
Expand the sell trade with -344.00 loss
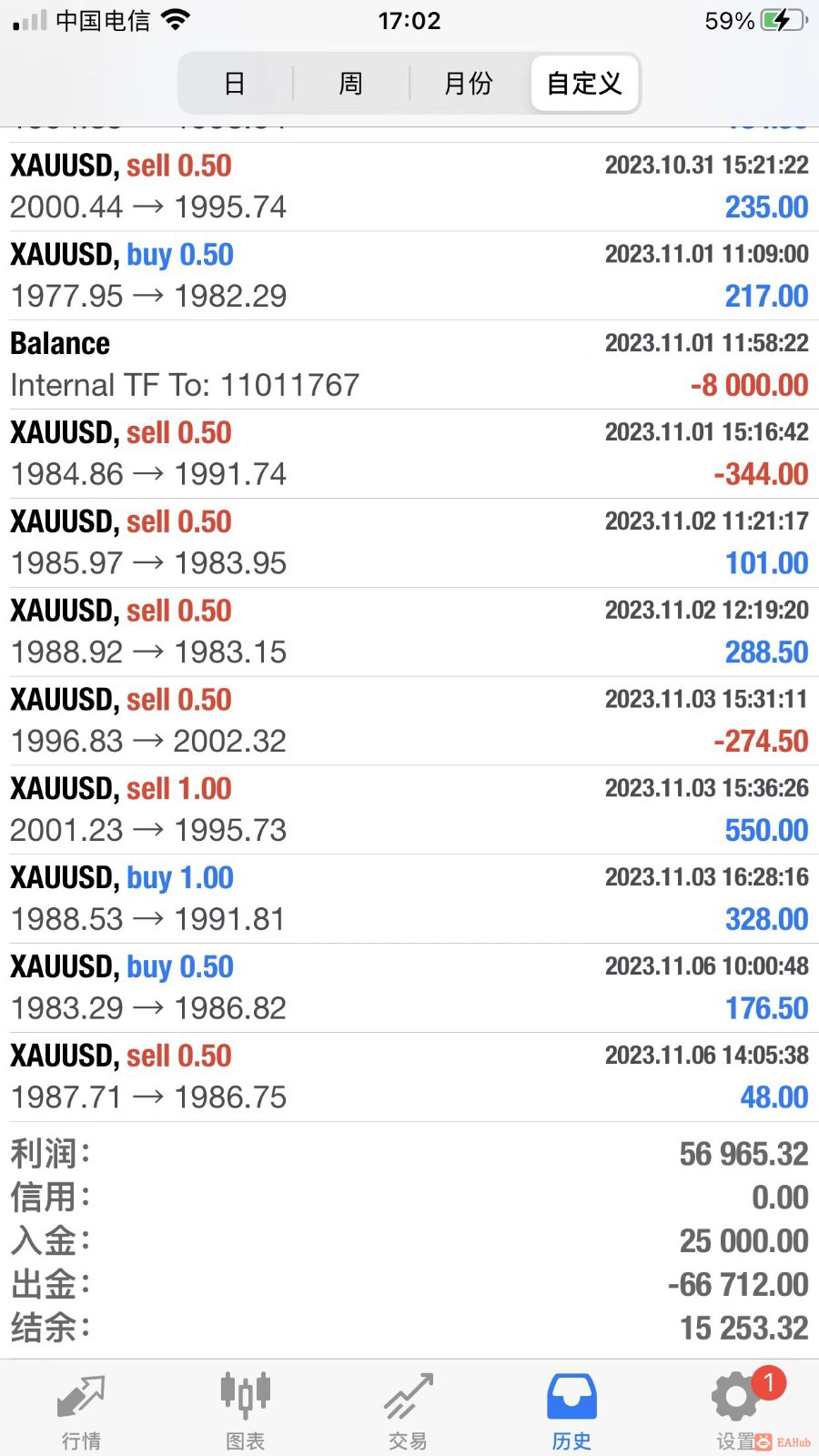(x=409, y=454)
